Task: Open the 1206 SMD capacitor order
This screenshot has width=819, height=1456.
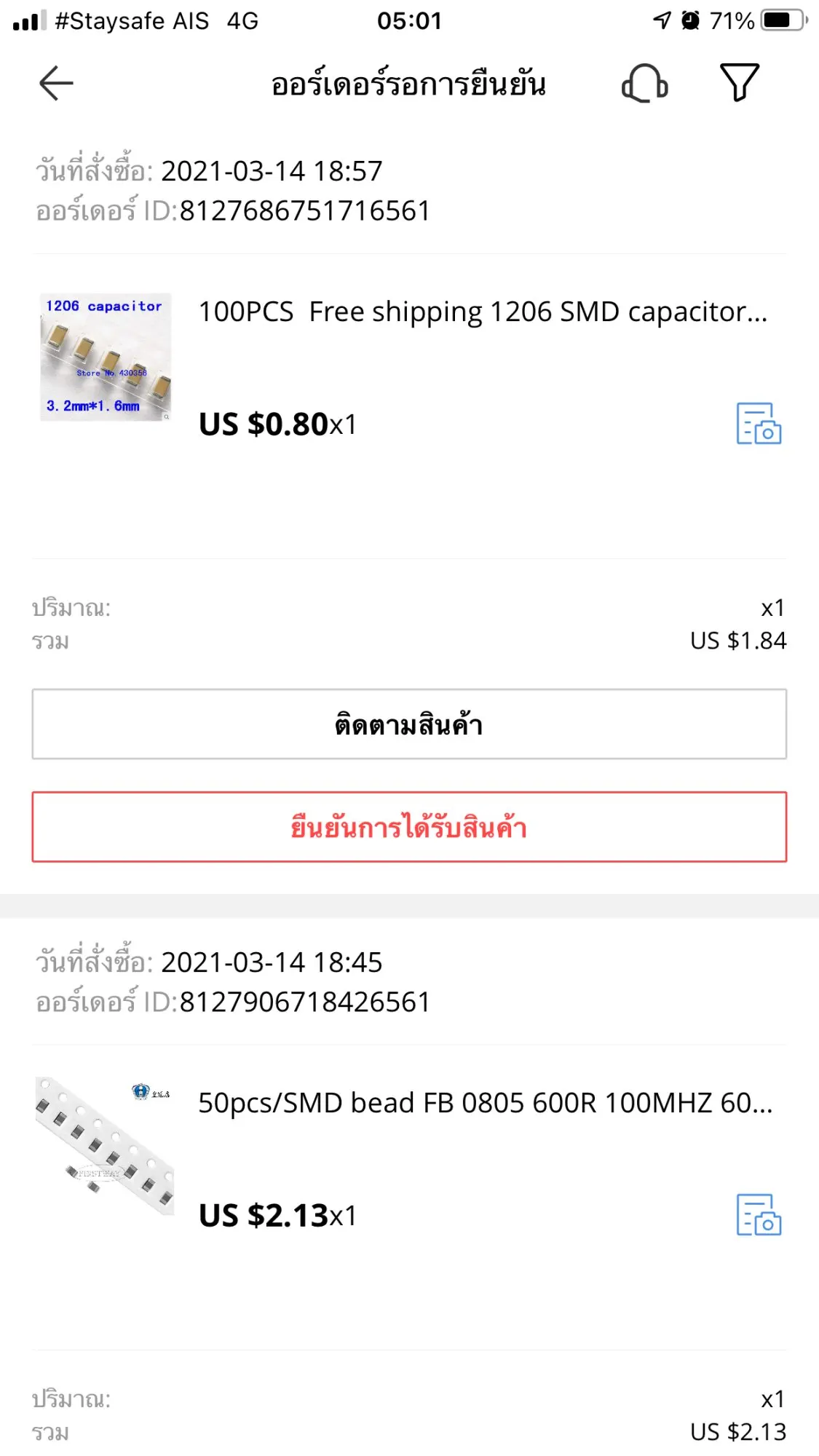Action: (482, 312)
